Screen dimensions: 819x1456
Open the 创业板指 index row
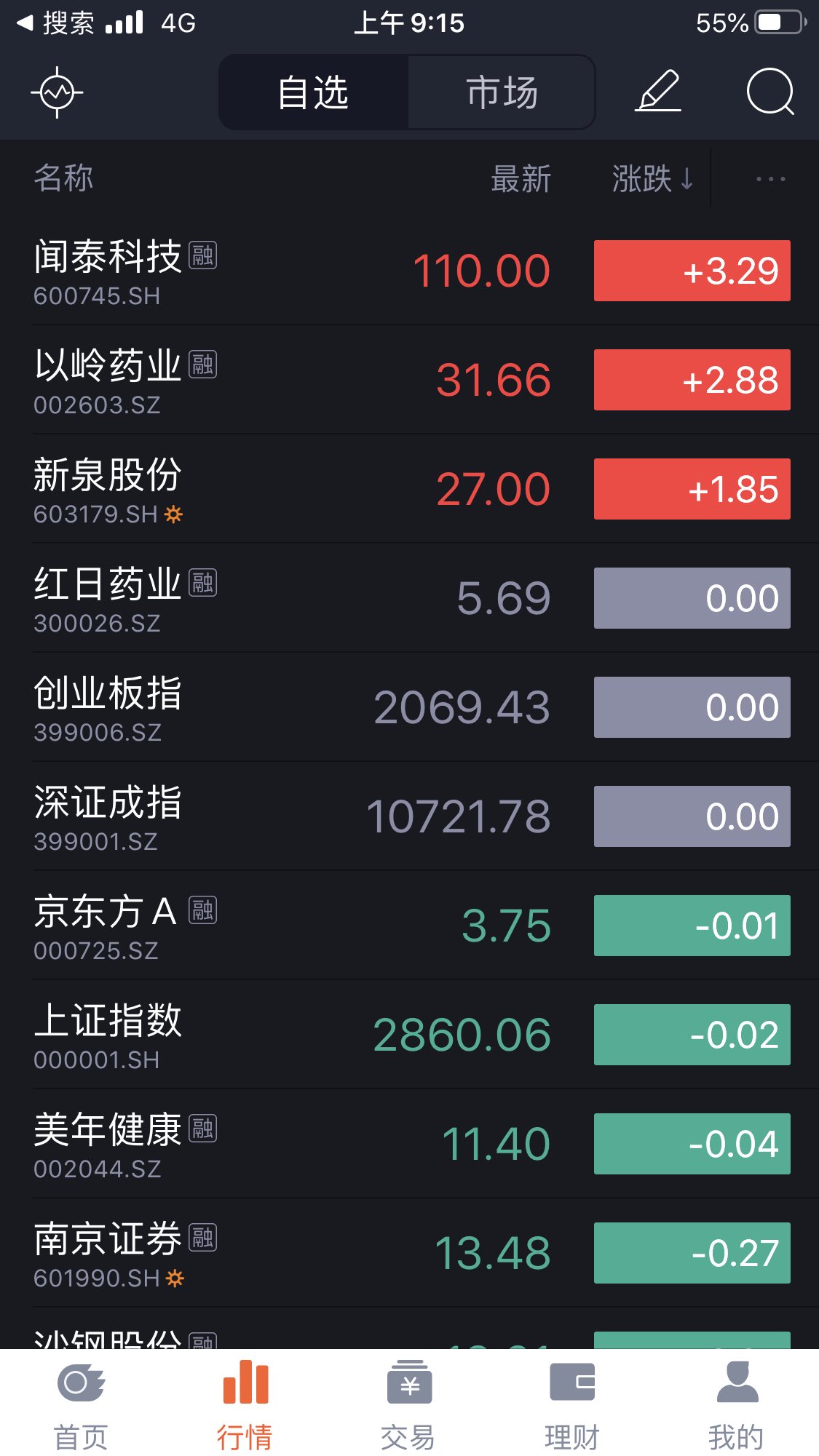(291, 707)
